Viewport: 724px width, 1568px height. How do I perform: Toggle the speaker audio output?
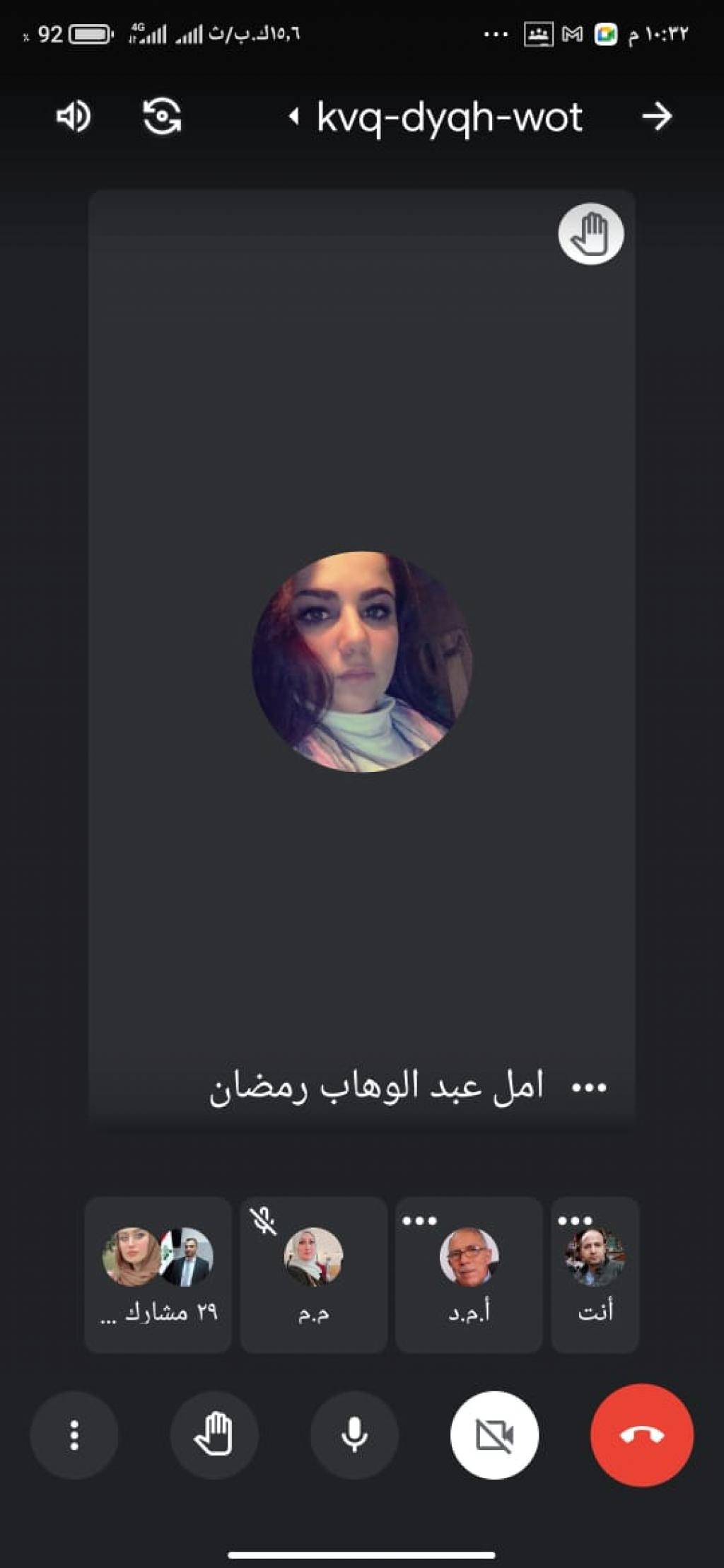(x=74, y=117)
